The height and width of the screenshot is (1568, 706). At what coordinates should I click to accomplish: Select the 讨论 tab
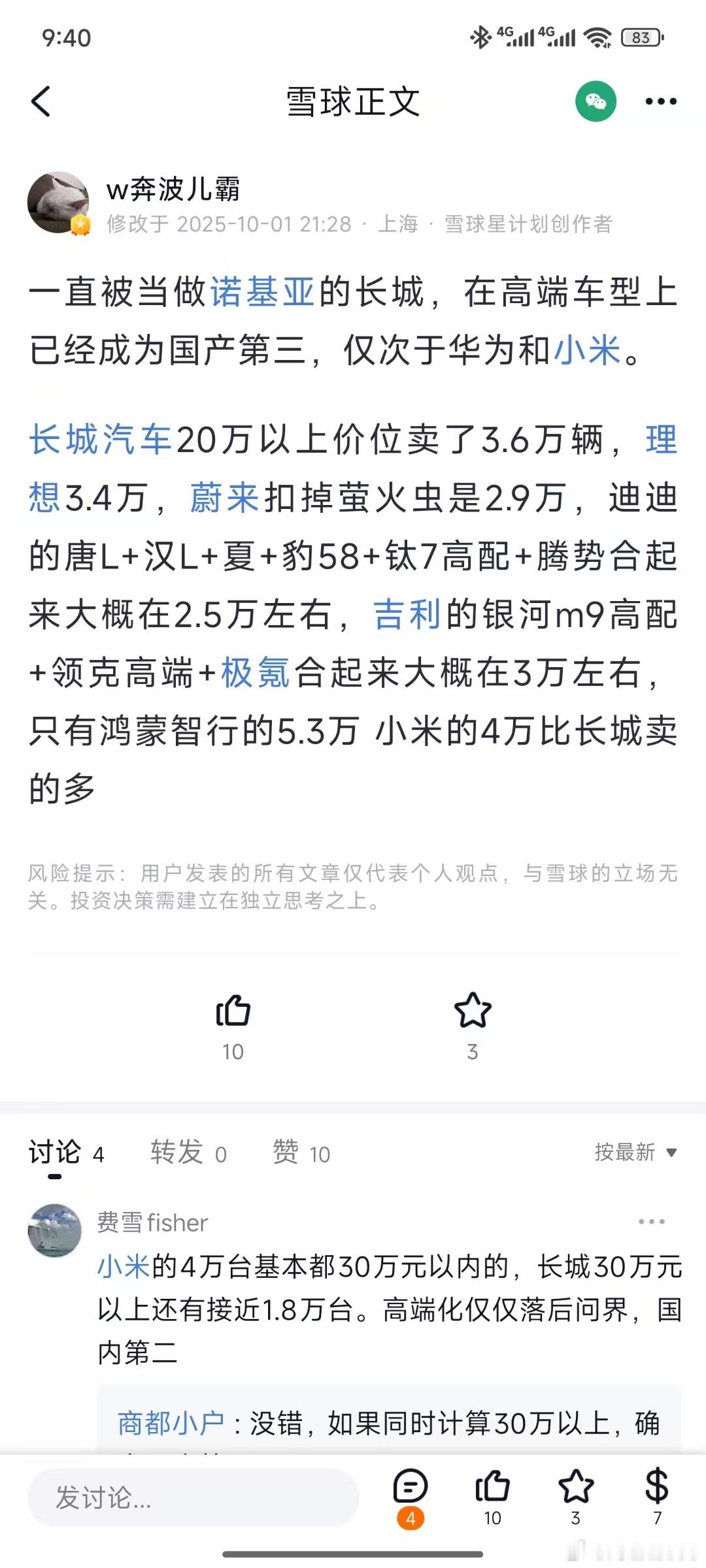tap(65, 1152)
